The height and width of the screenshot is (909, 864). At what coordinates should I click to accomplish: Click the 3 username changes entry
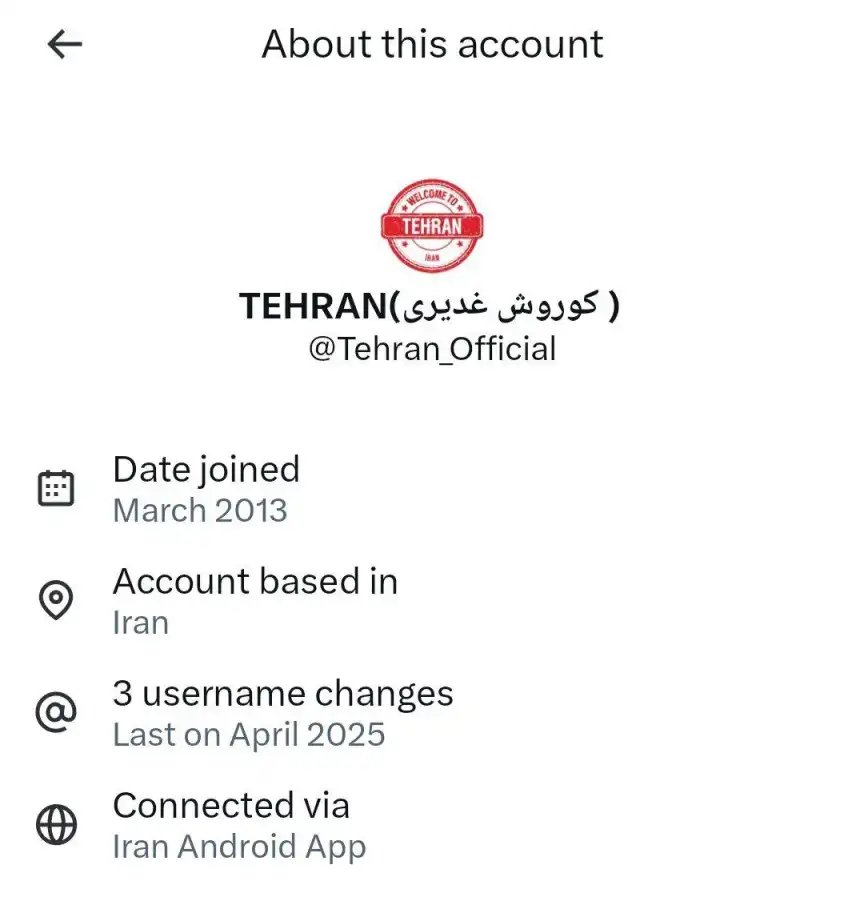coord(283,694)
